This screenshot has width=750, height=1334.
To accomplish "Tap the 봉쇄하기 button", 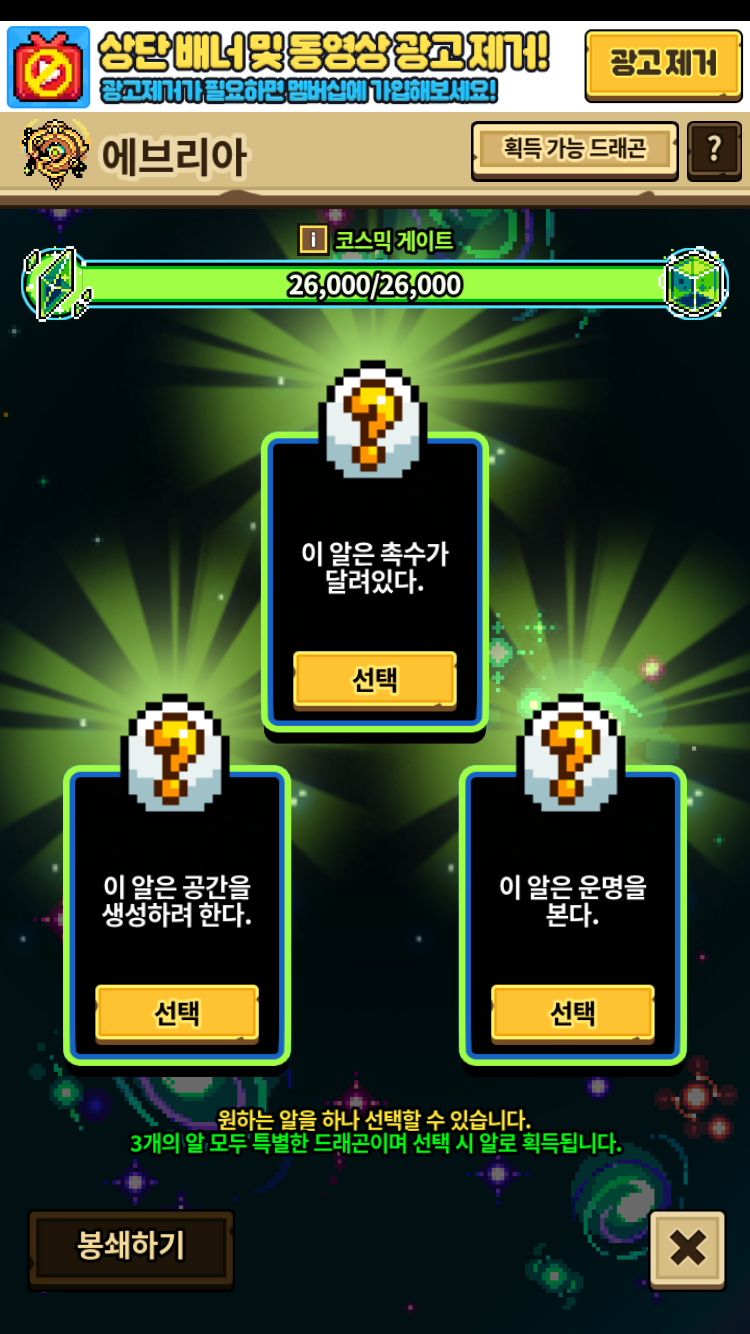I will (131, 1246).
